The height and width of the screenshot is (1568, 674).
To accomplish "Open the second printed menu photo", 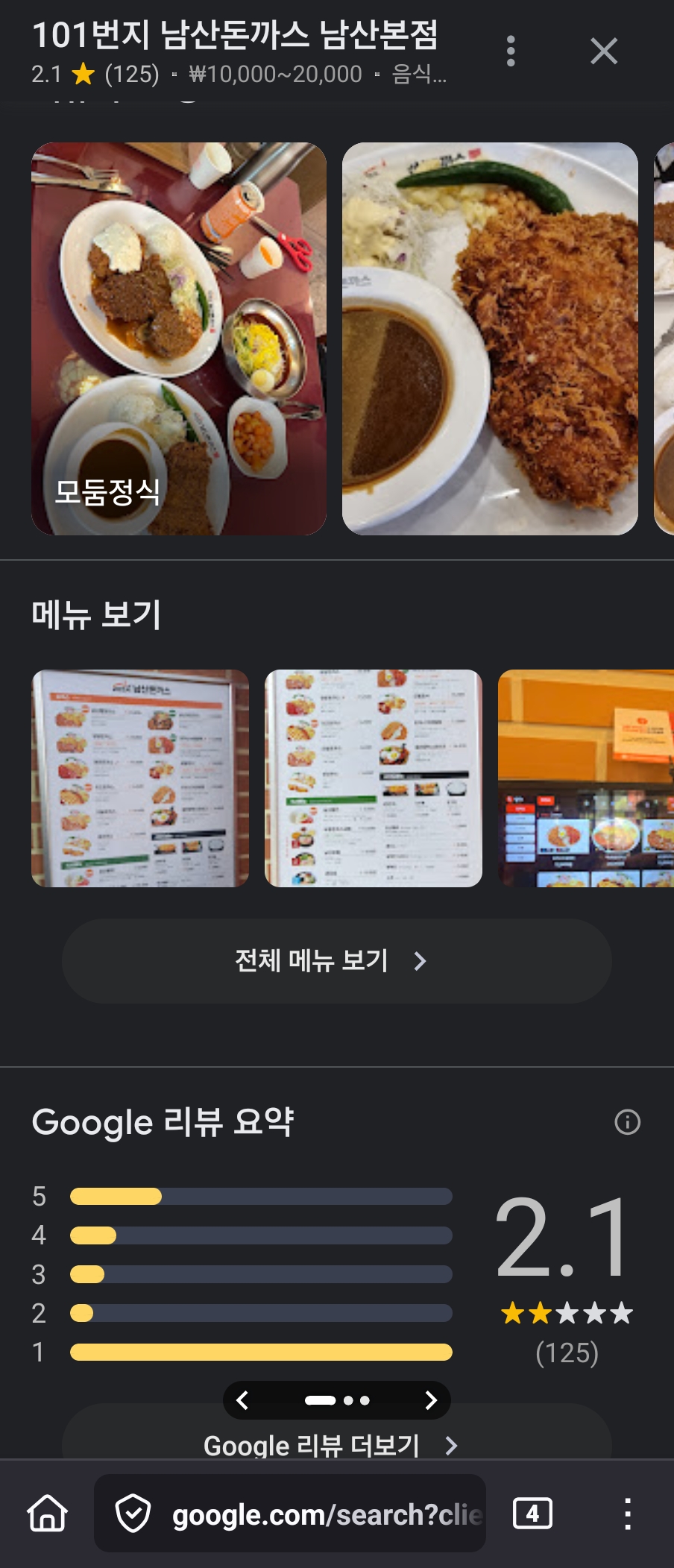I will pyautogui.click(x=374, y=778).
